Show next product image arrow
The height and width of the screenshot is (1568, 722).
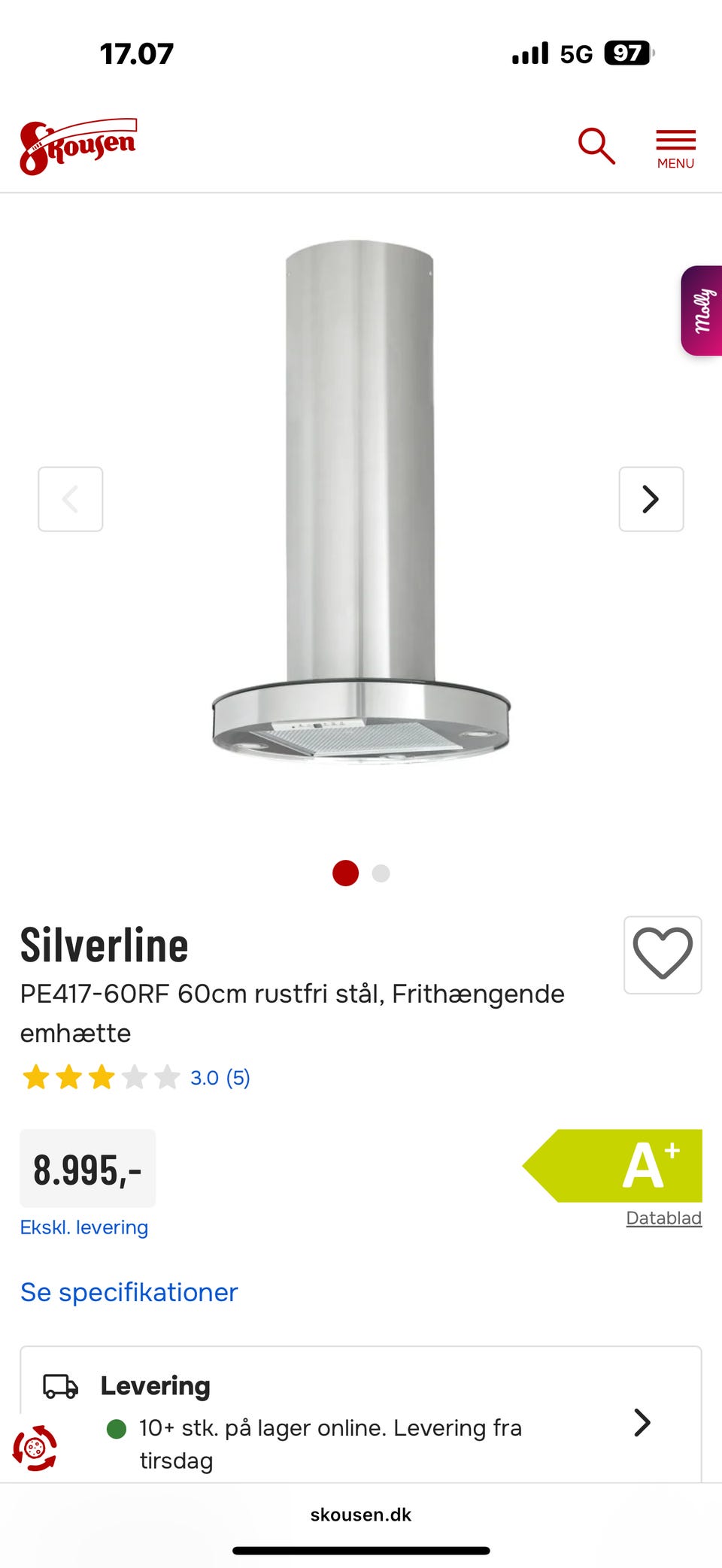[x=651, y=499]
